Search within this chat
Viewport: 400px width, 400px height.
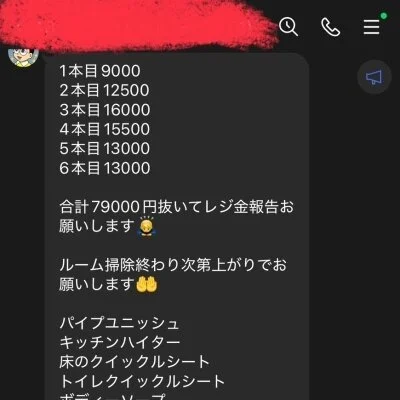(x=288, y=27)
